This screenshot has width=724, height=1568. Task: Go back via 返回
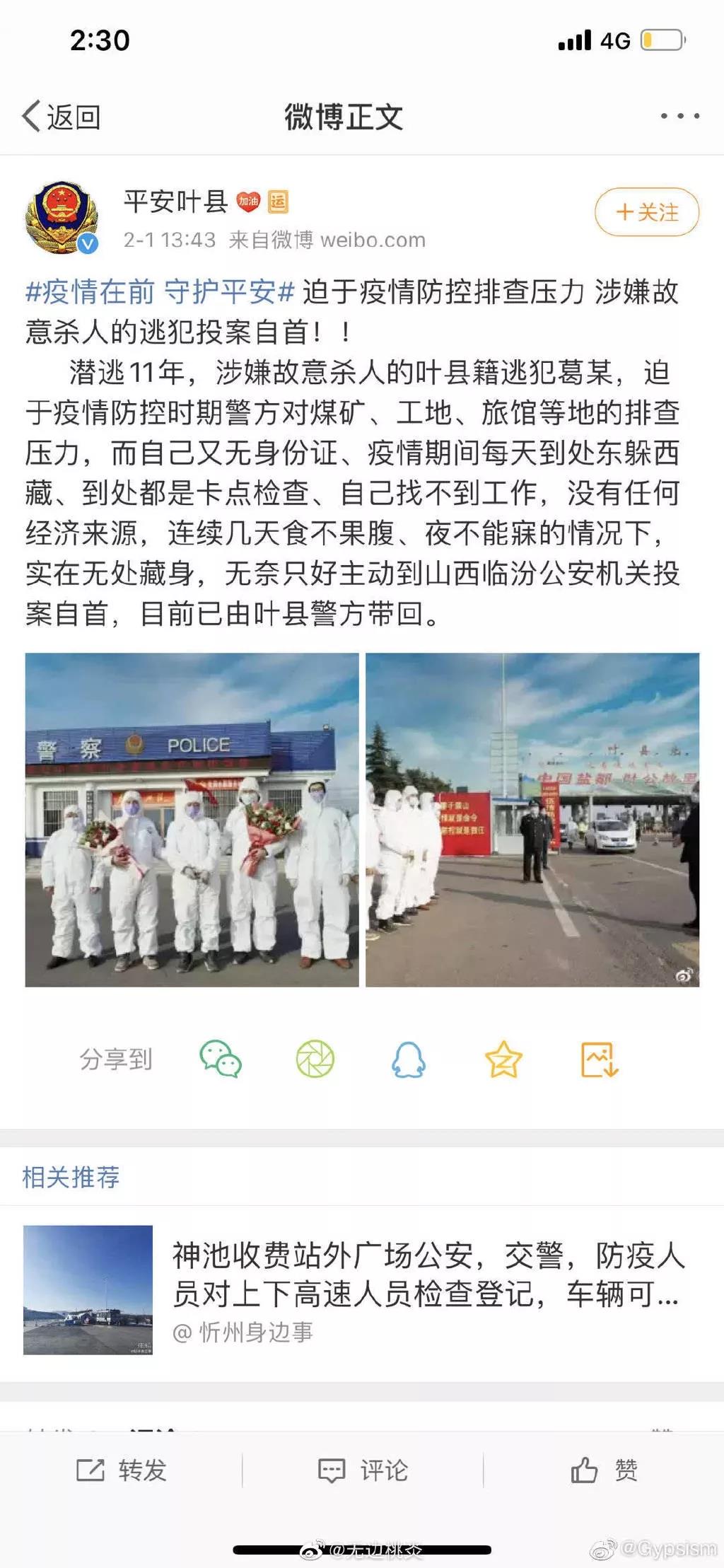pyautogui.click(x=61, y=117)
